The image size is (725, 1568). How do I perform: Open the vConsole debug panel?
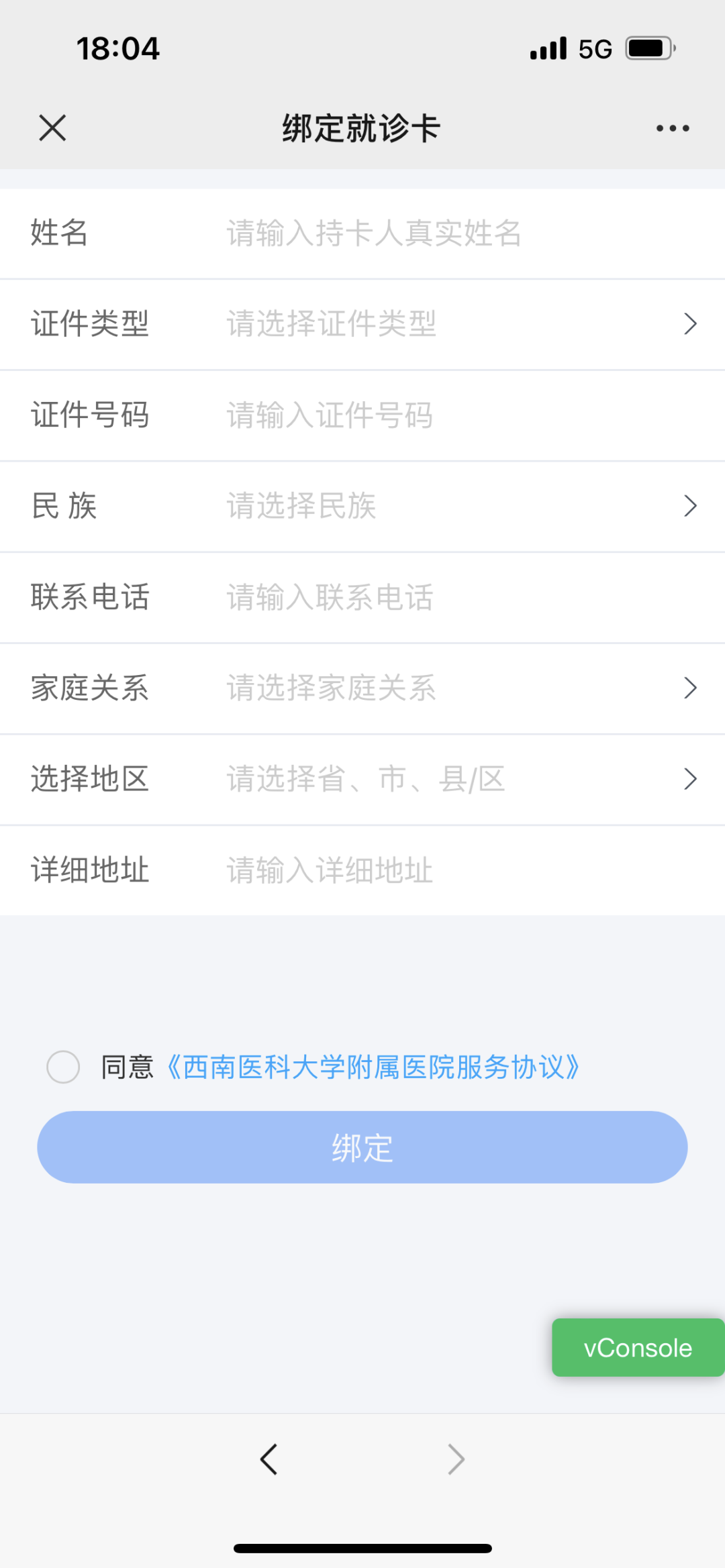point(638,1347)
